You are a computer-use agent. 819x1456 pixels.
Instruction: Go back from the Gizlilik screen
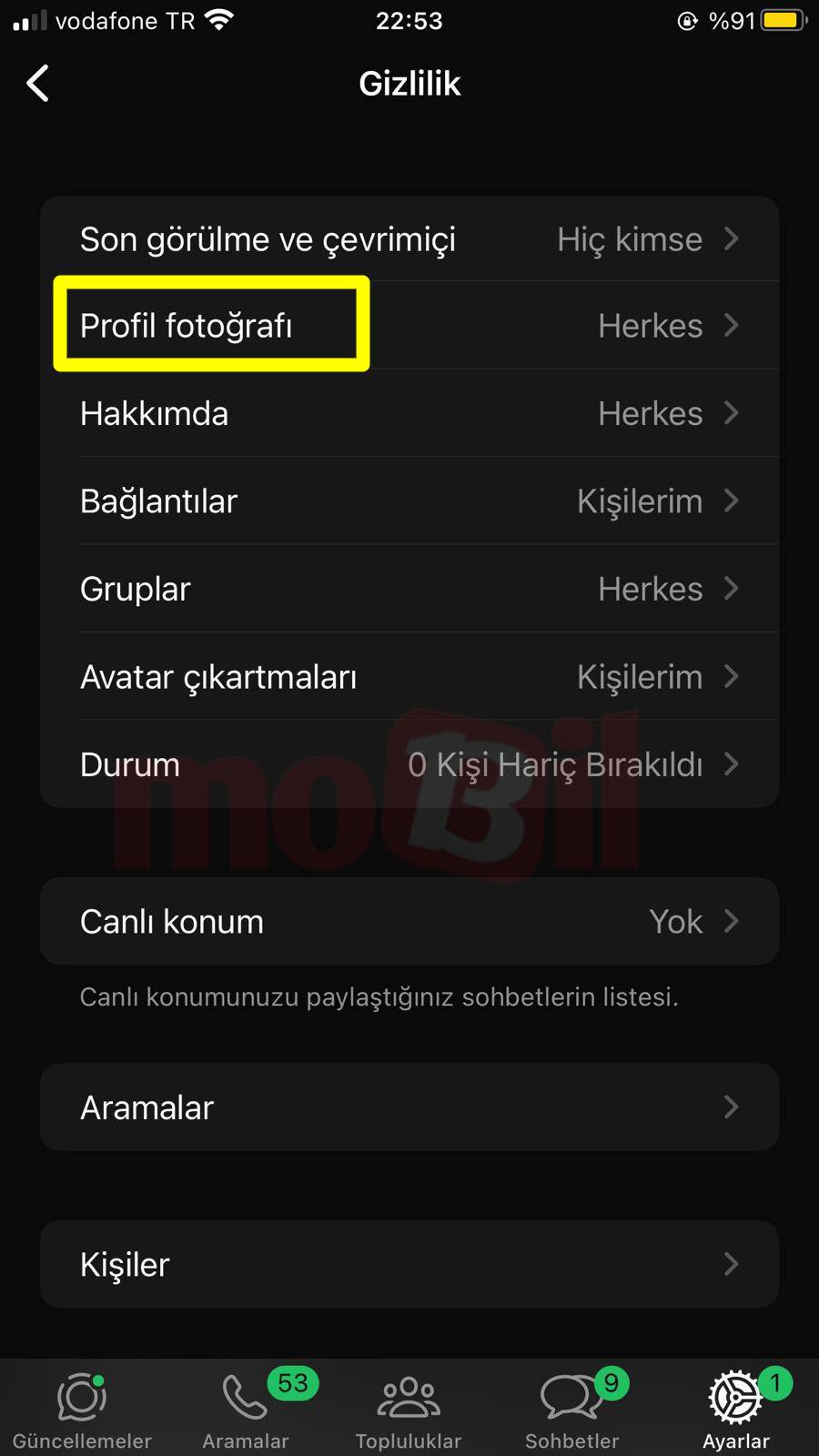point(38,84)
